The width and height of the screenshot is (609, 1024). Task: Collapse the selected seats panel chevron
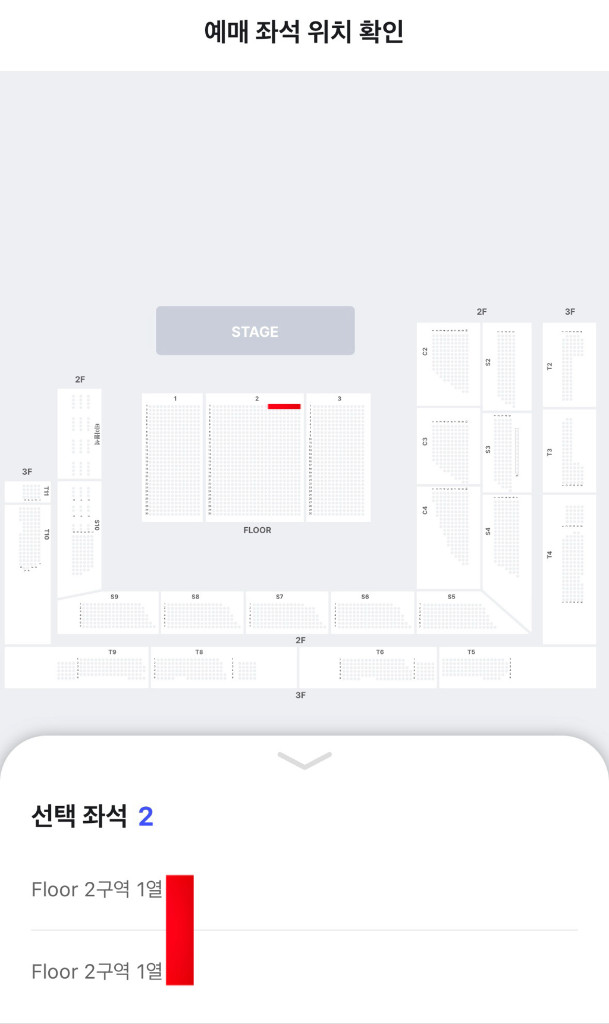pos(304,762)
